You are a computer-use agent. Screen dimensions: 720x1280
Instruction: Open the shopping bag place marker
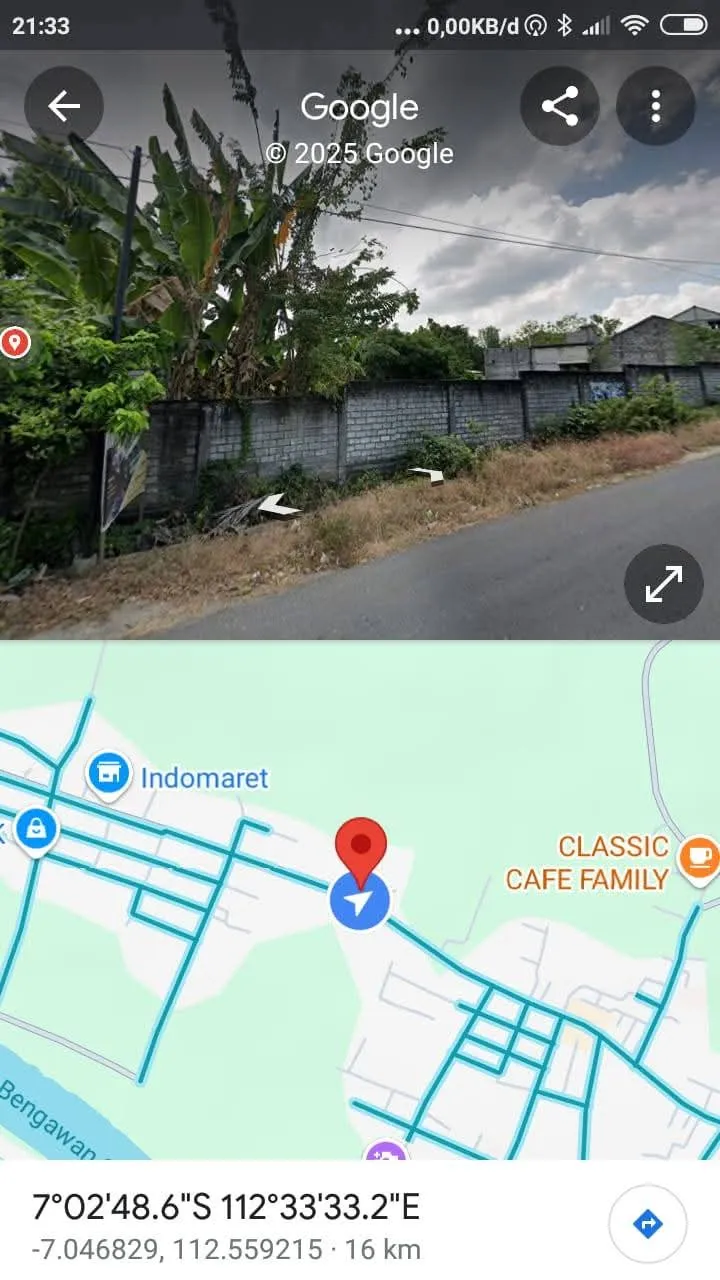[36, 829]
